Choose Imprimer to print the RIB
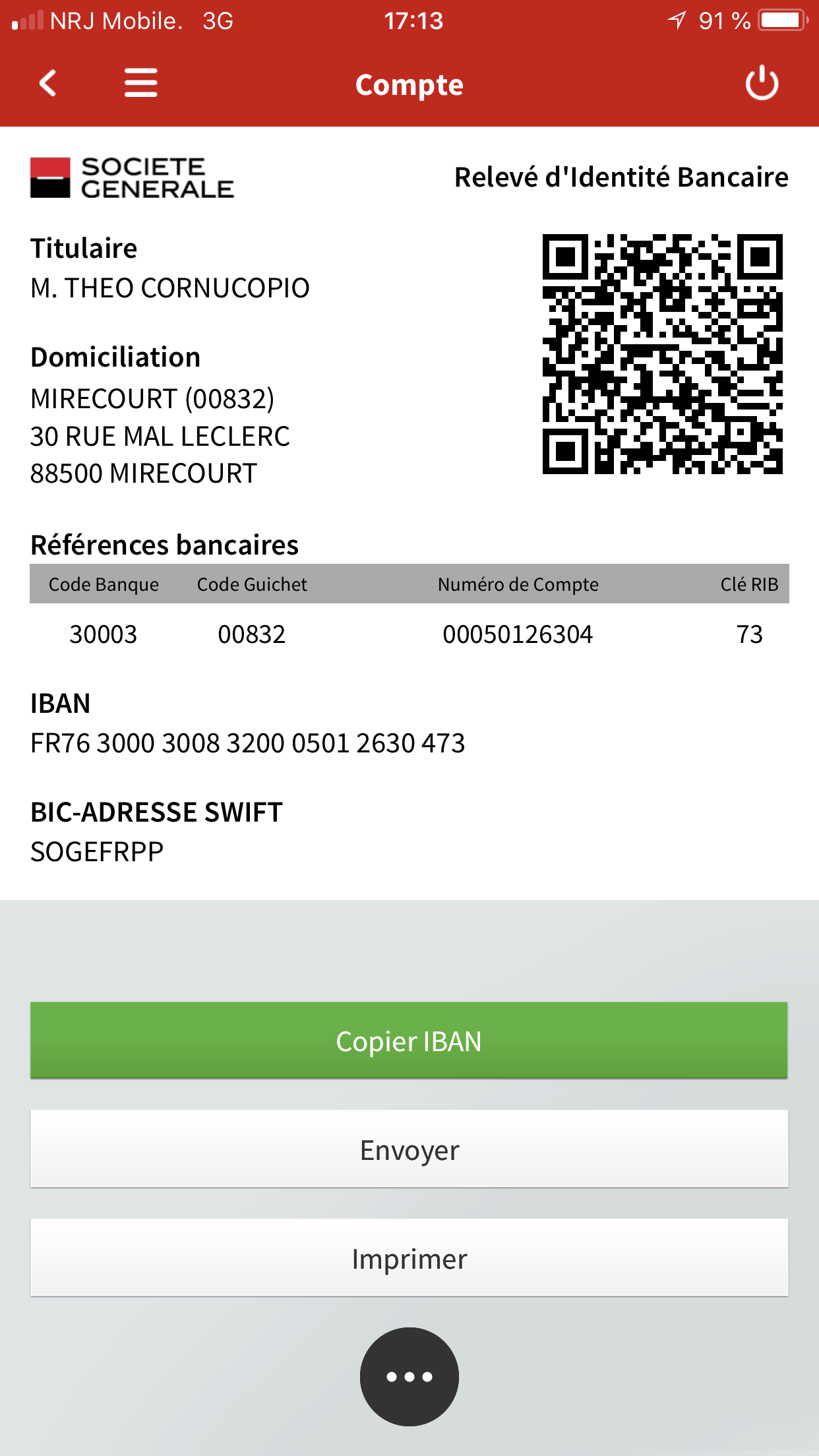This screenshot has width=819, height=1456. click(x=409, y=1258)
